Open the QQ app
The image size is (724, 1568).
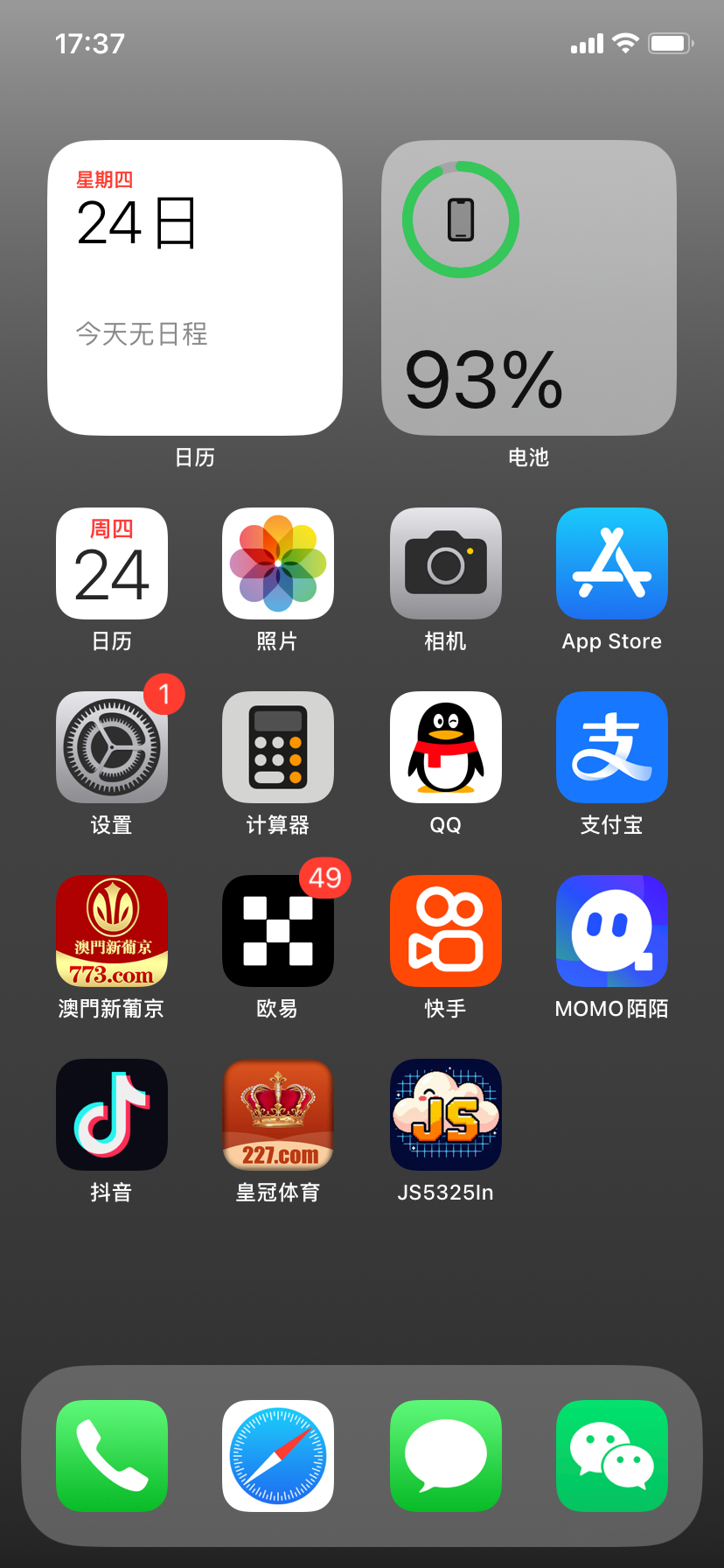click(x=445, y=747)
